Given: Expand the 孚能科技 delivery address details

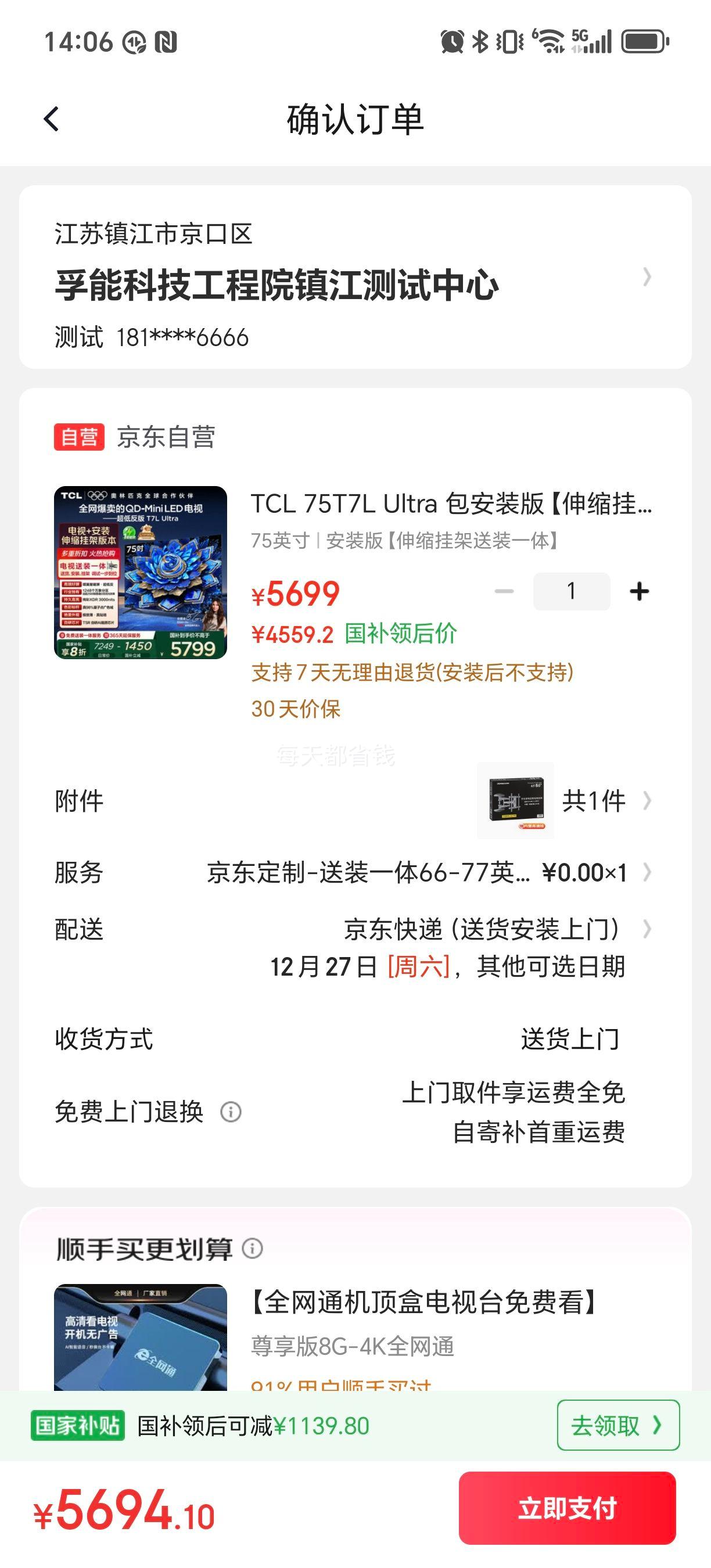Looking at the screenshot, I should 649,278.
